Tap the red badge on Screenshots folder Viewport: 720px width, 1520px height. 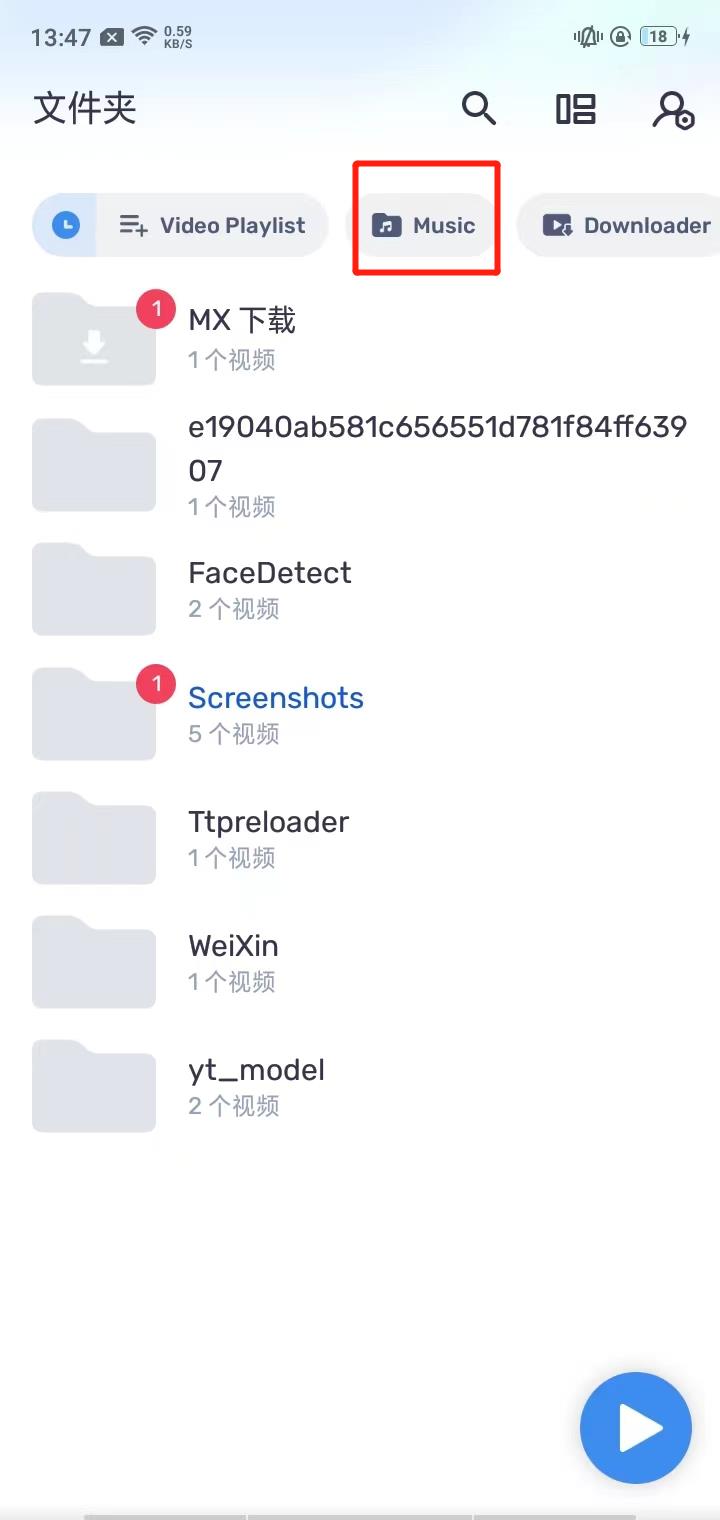pos(156,683)
